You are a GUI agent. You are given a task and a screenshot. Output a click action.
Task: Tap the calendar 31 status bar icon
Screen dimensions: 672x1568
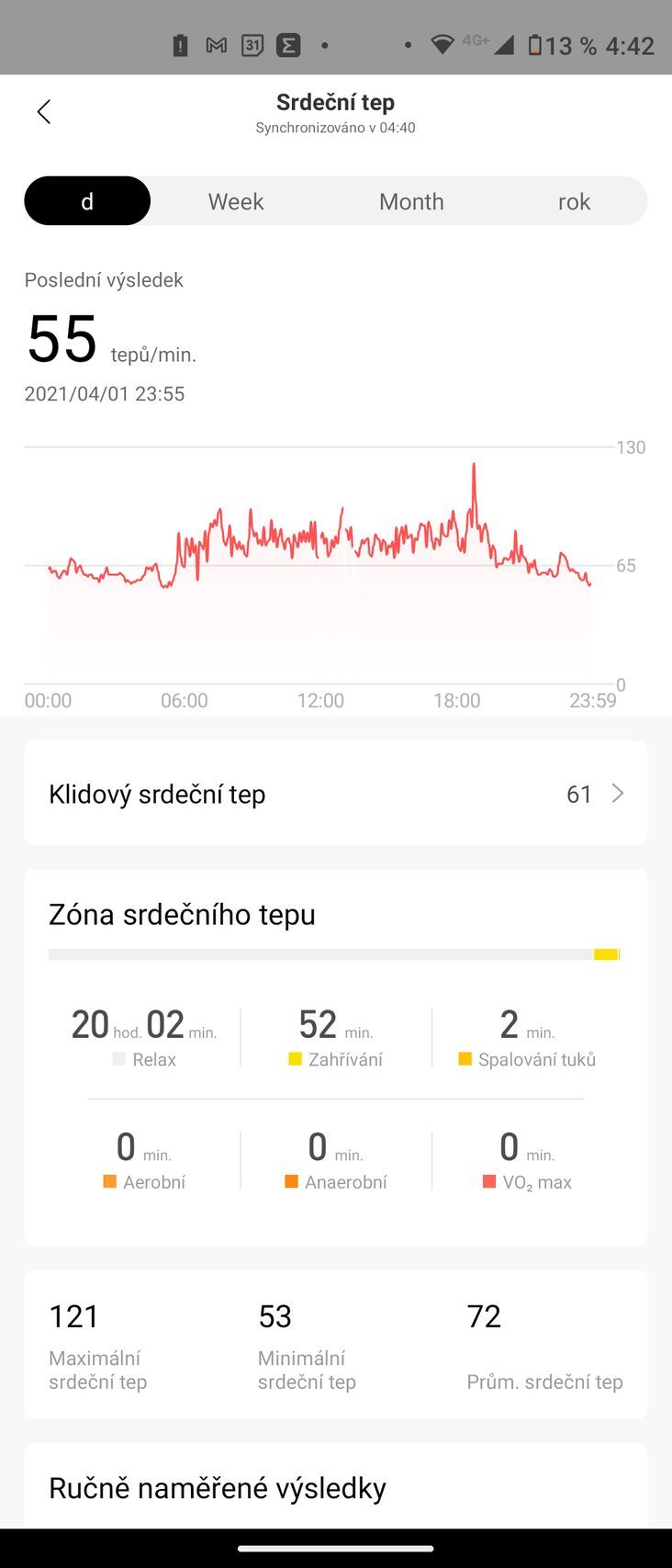251,44
